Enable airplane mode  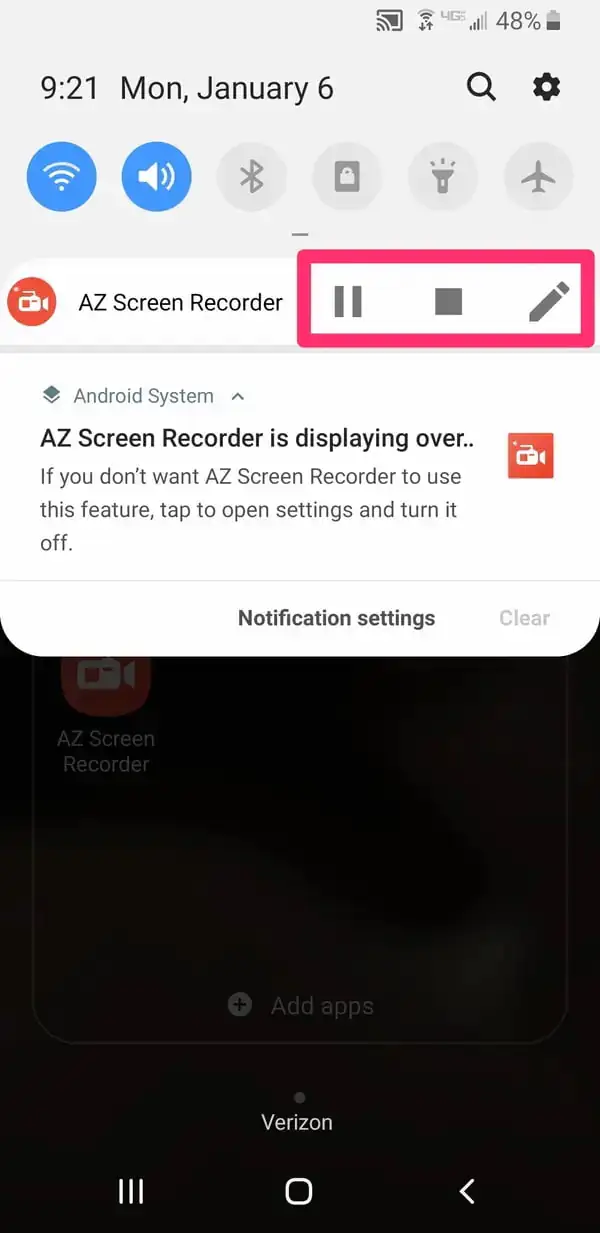coord(538,178)
